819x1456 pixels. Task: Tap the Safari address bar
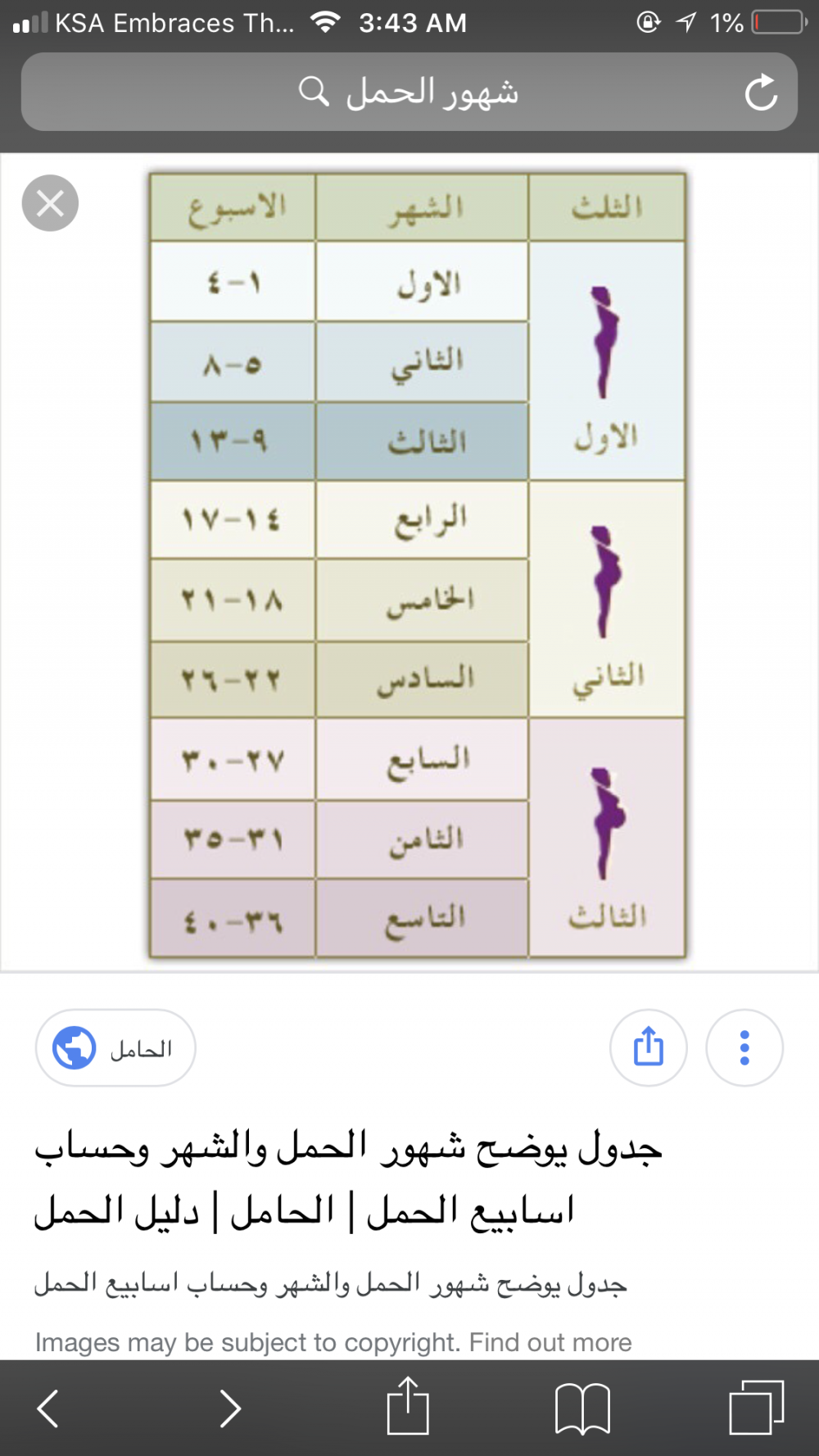[409, 93]
